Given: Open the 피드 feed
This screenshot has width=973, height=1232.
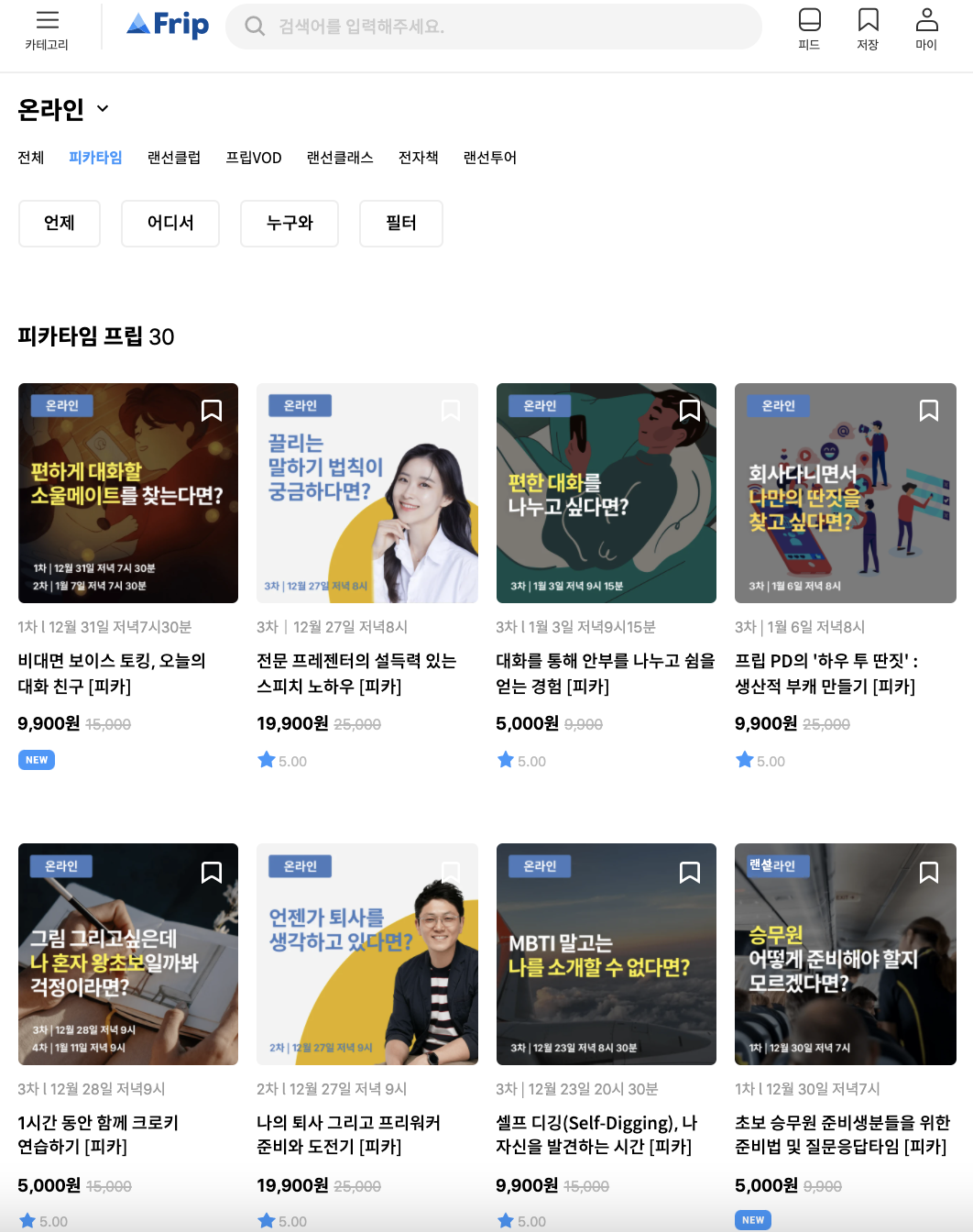Looking at the screenshot, I should (x=809, y=29).
